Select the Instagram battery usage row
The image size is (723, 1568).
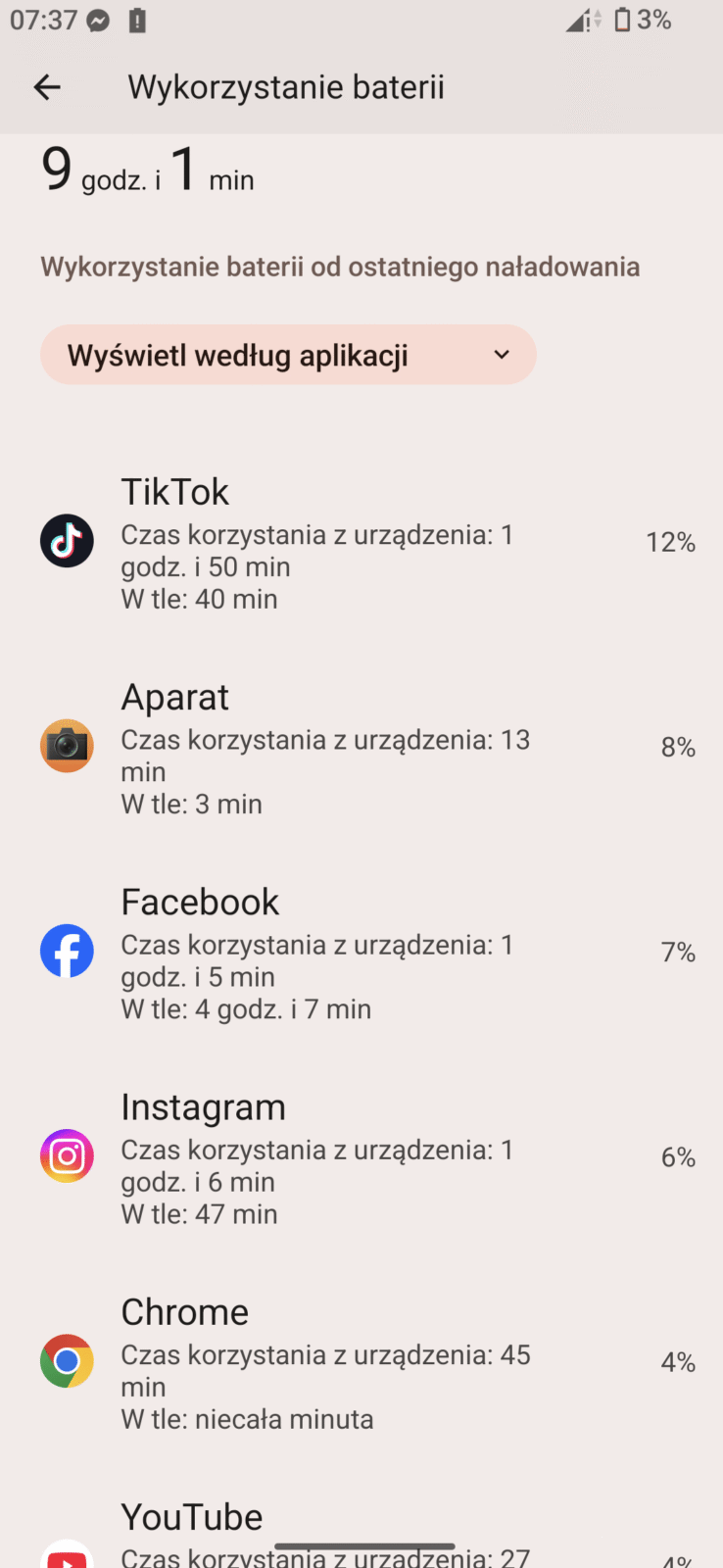coord(361,1157)
